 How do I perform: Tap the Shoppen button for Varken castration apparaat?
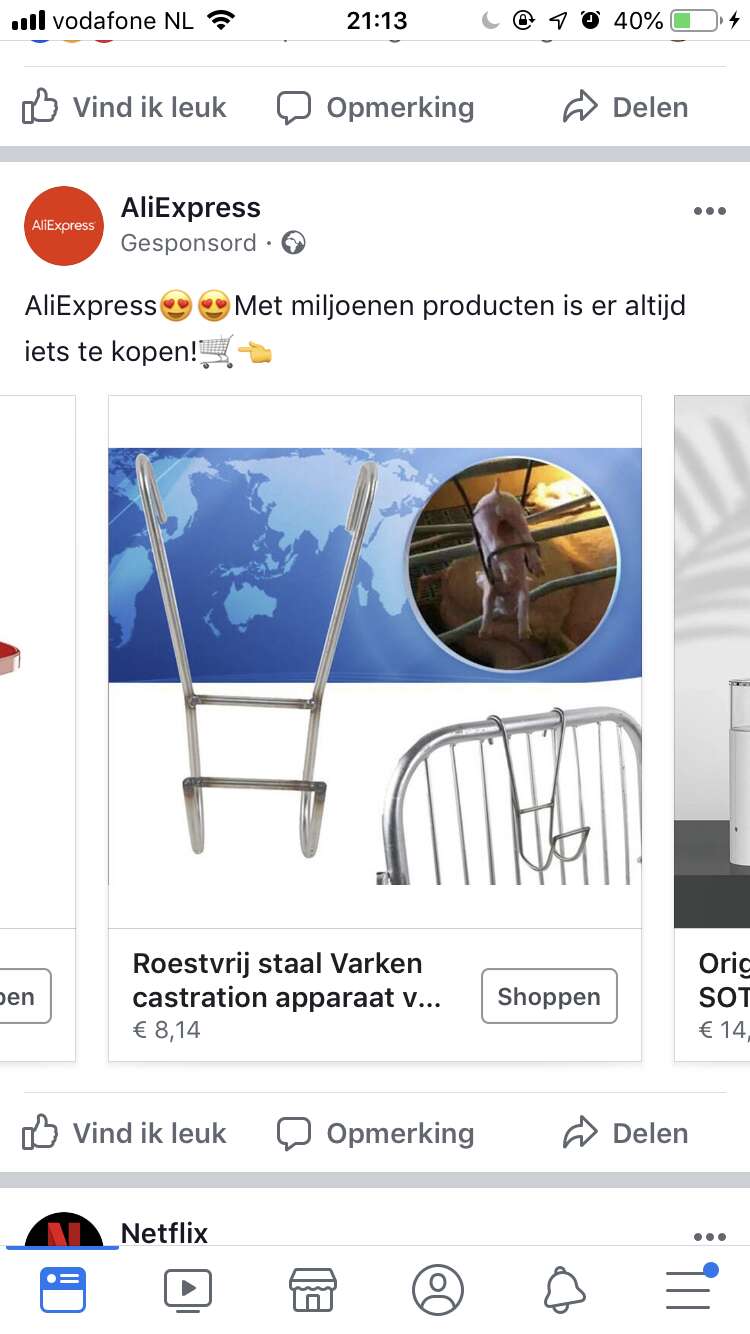click(x=549, y=996)
